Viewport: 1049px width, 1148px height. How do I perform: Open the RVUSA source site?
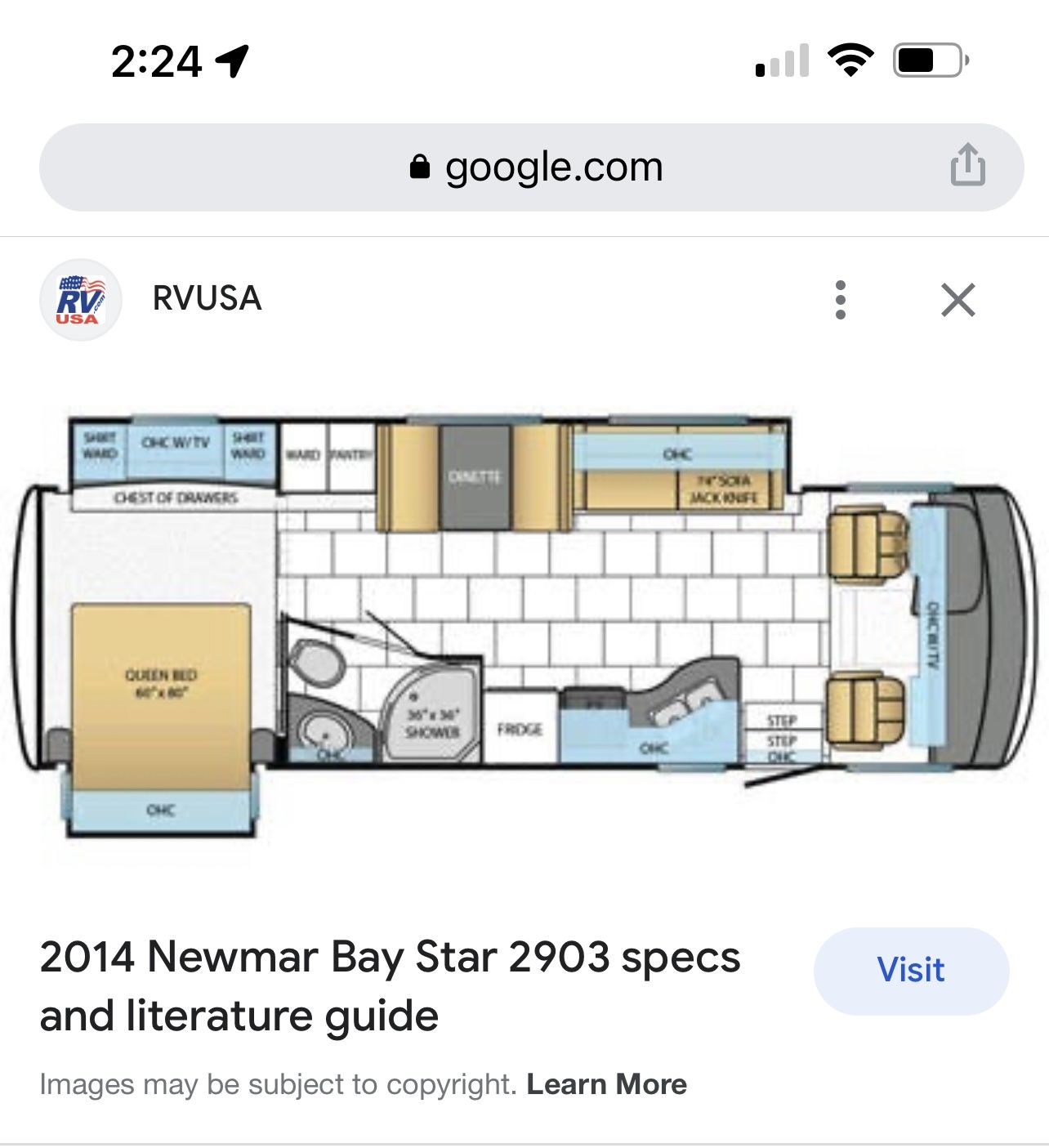[206, 298]
